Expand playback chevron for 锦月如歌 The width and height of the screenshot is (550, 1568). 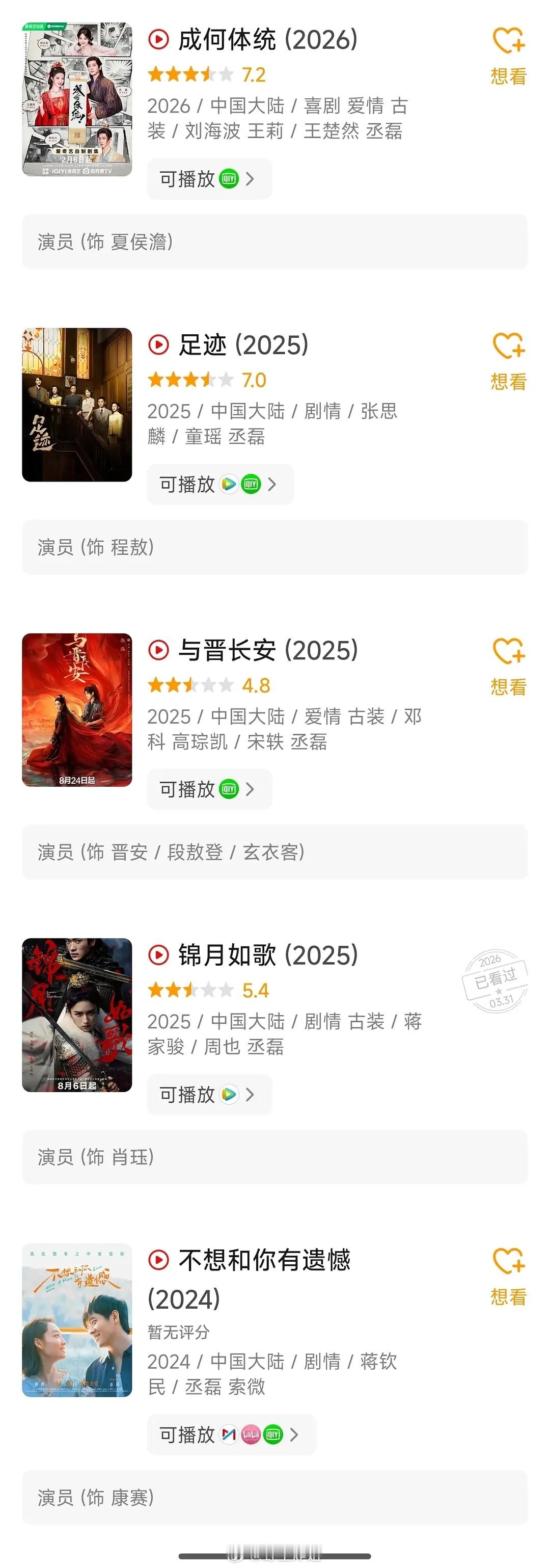pos(250,1095)
